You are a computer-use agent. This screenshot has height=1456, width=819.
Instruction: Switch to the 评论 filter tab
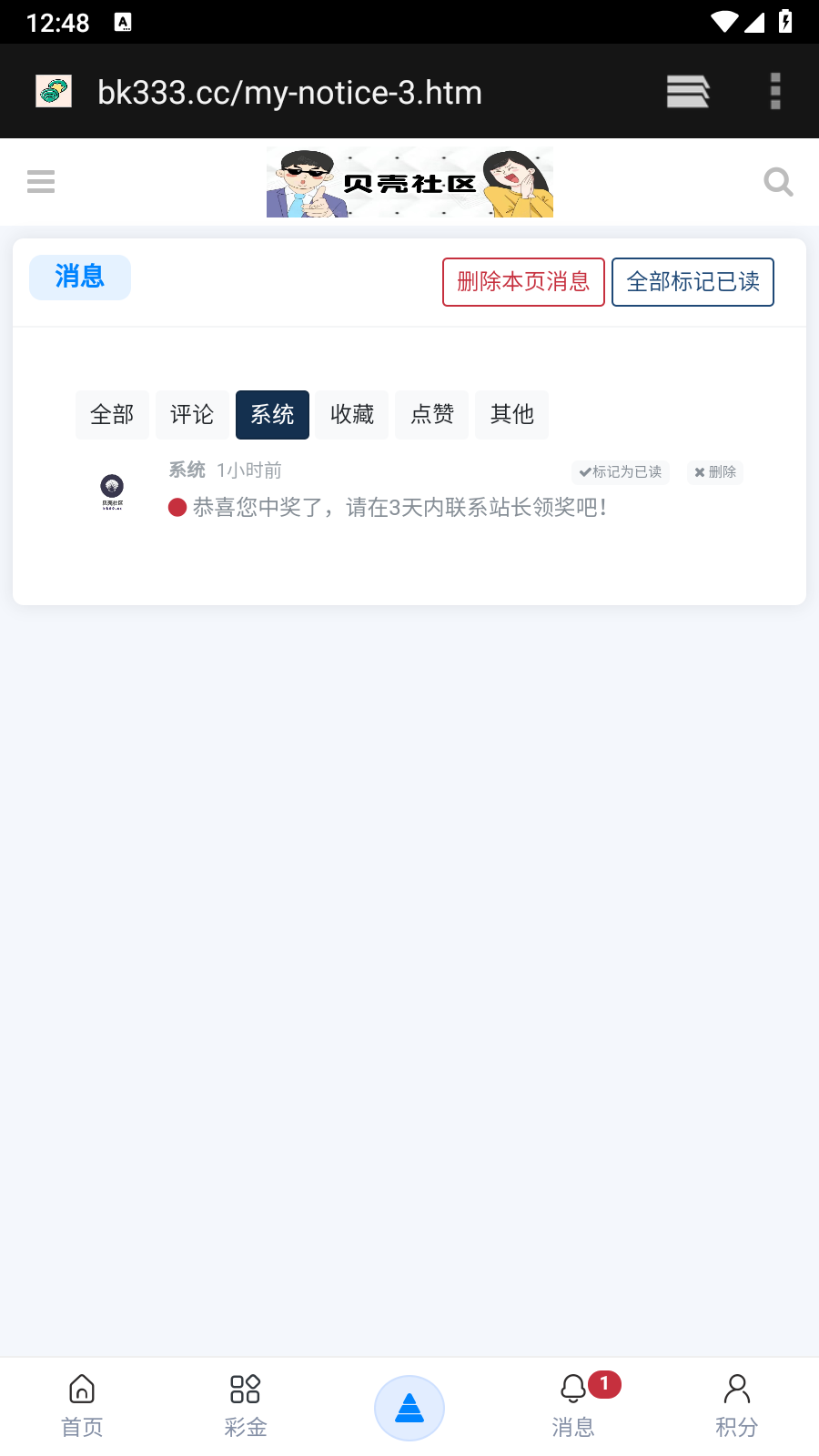tap(192, 415)
